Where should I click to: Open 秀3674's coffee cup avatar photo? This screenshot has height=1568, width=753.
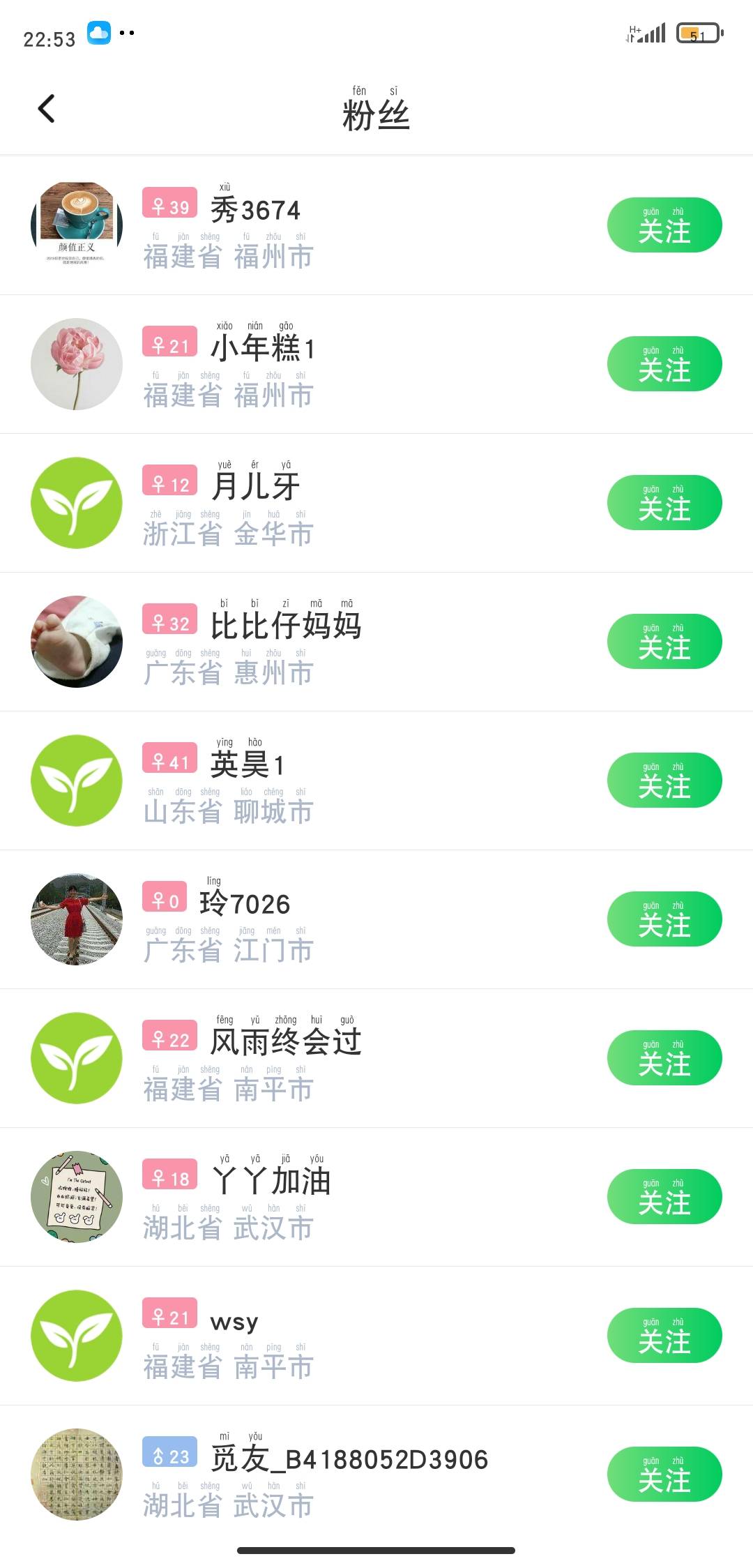76,225
